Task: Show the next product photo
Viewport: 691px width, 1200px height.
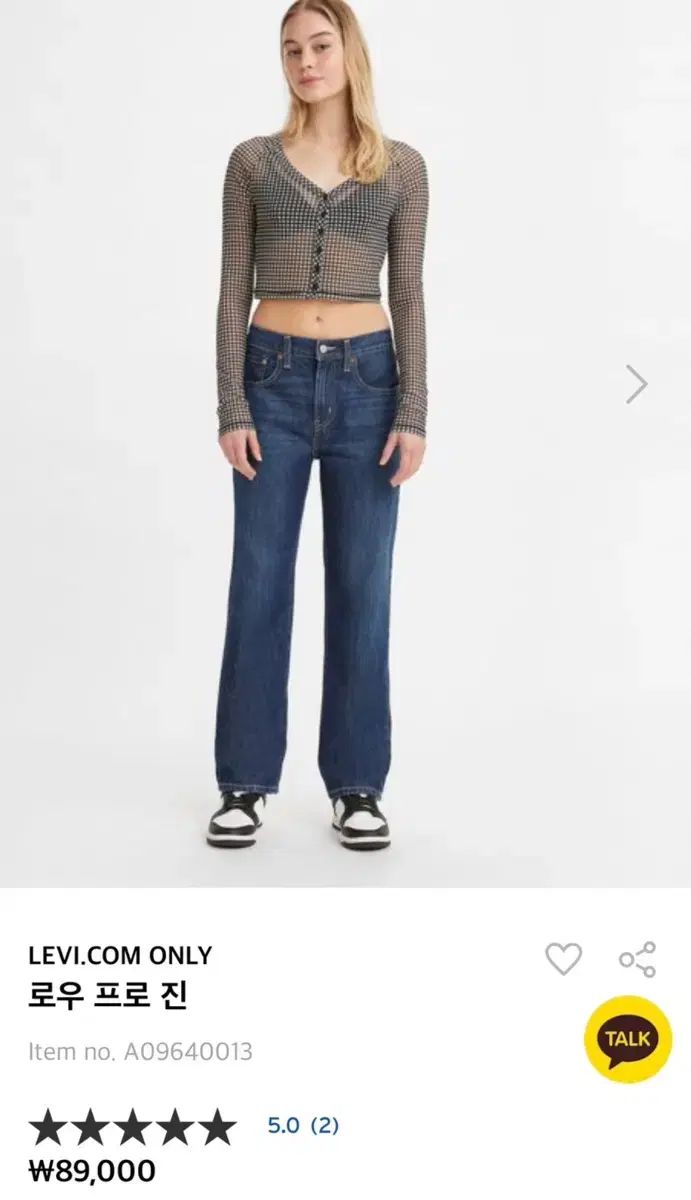Action: (x=636, y=384)
